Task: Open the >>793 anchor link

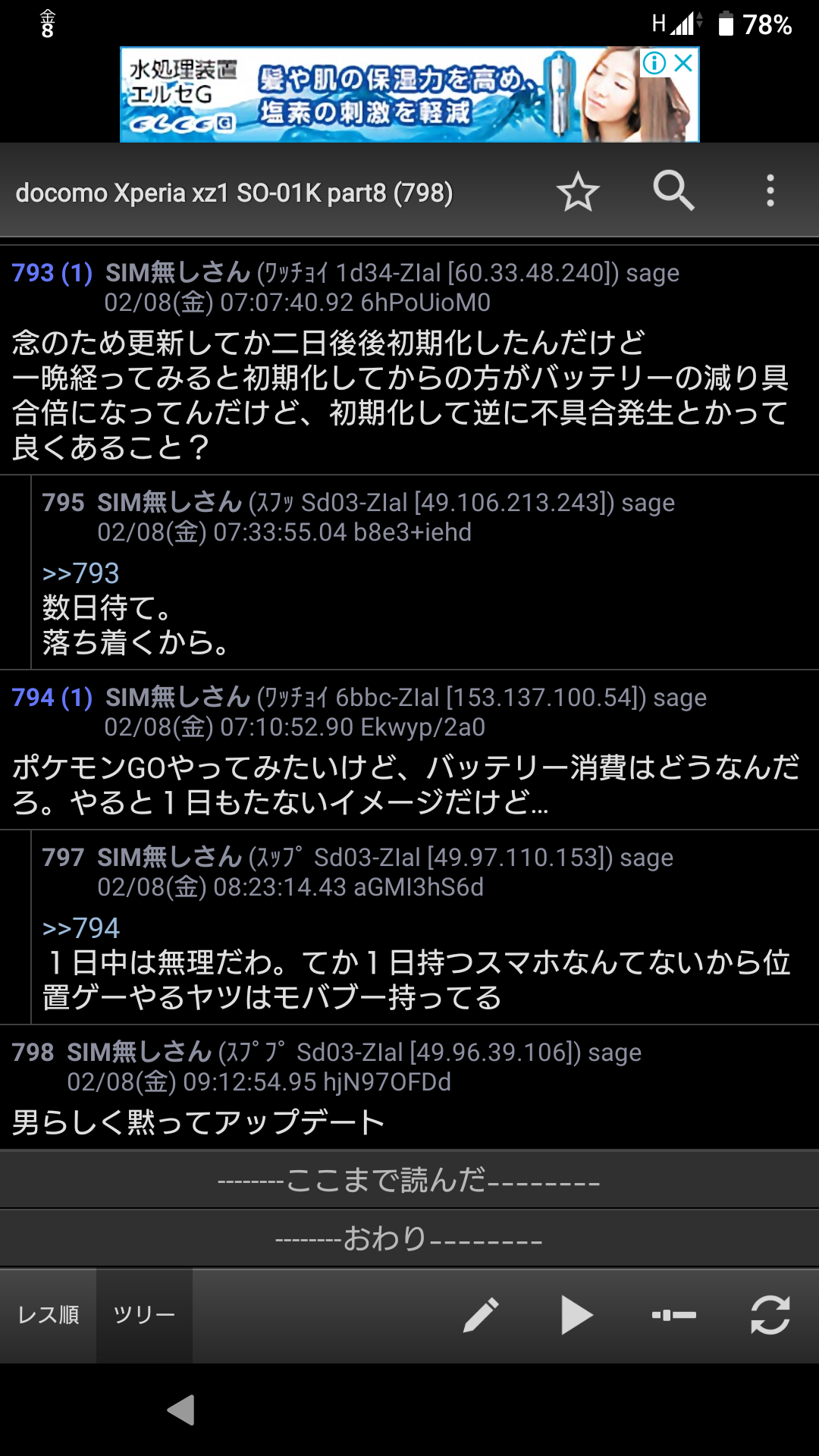Action: click(x=81, y=573)
